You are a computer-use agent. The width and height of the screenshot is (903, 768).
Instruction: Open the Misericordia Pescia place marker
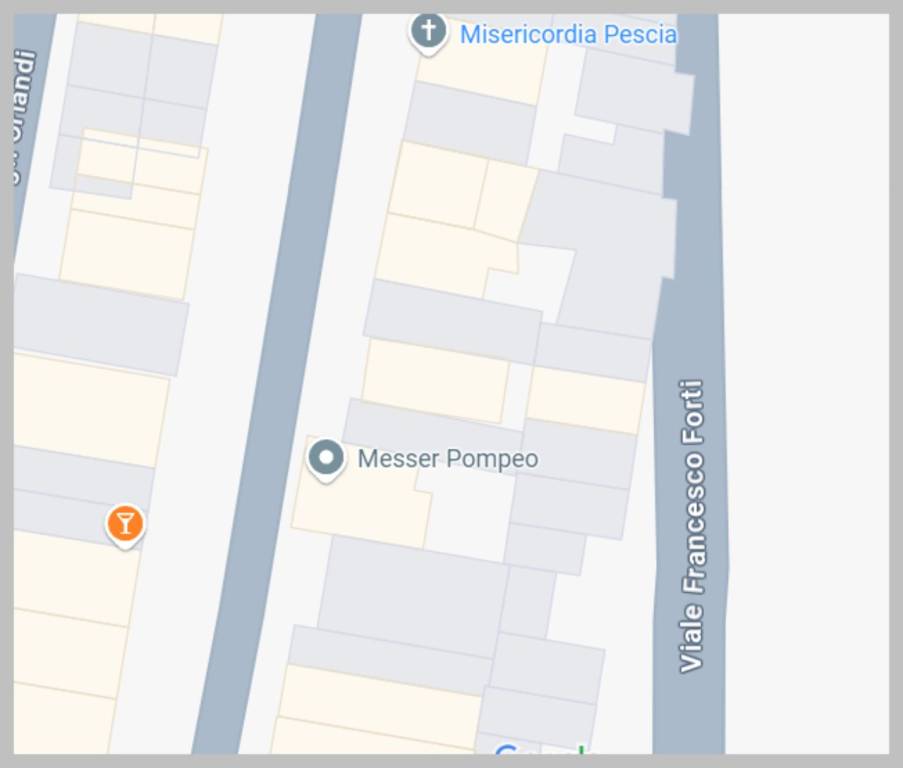point(428,31)
